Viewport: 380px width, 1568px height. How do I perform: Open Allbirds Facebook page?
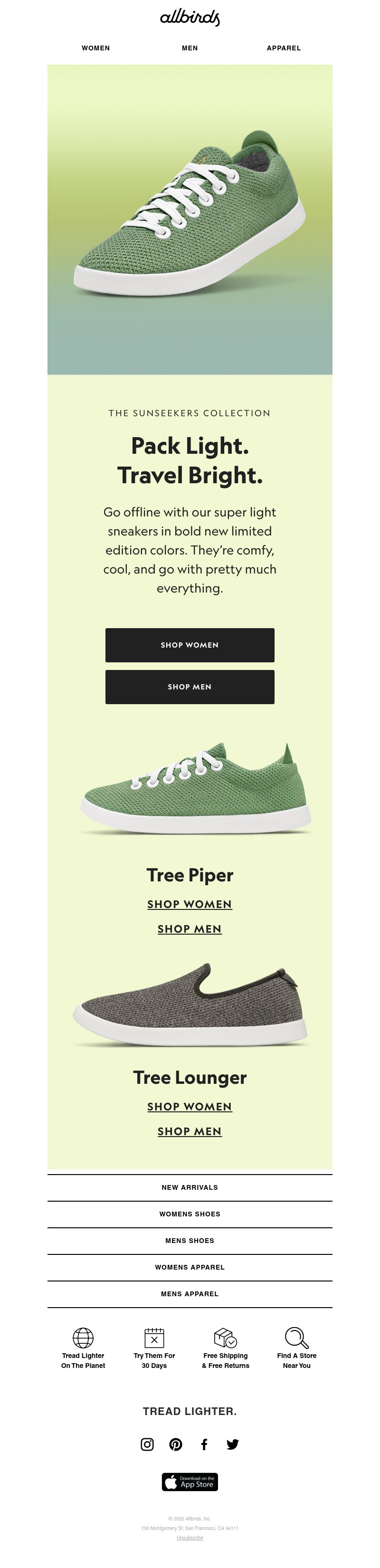[204, 1444]
